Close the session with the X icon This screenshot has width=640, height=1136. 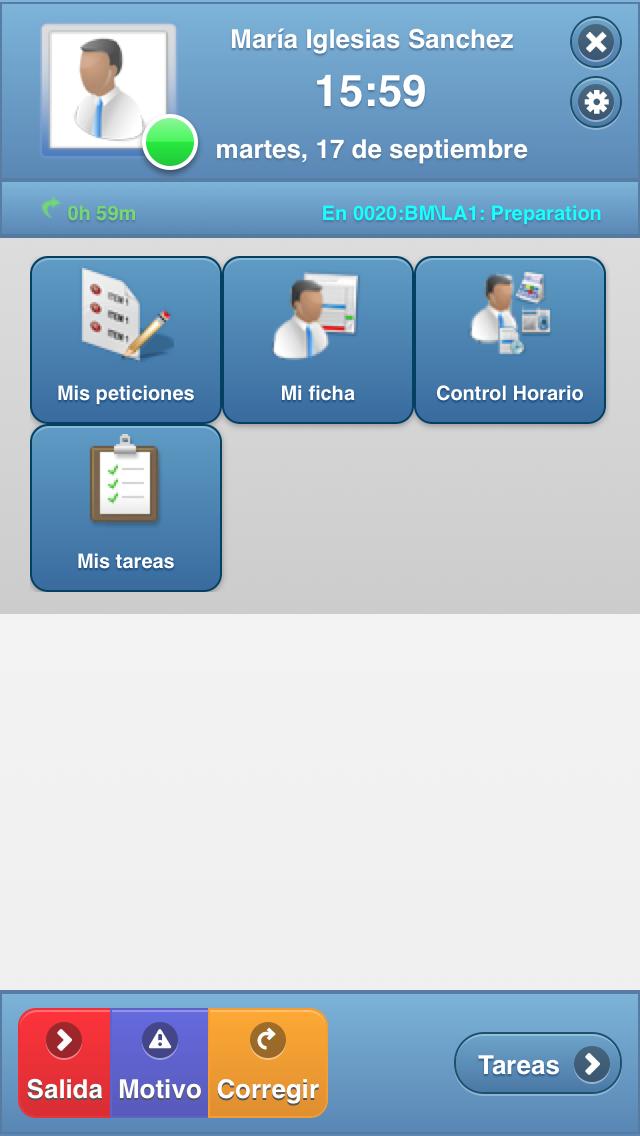tap(596, 42)
